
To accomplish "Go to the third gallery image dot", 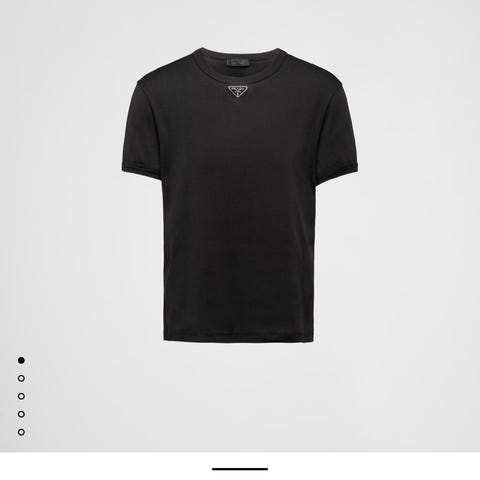I will point(21,396).
